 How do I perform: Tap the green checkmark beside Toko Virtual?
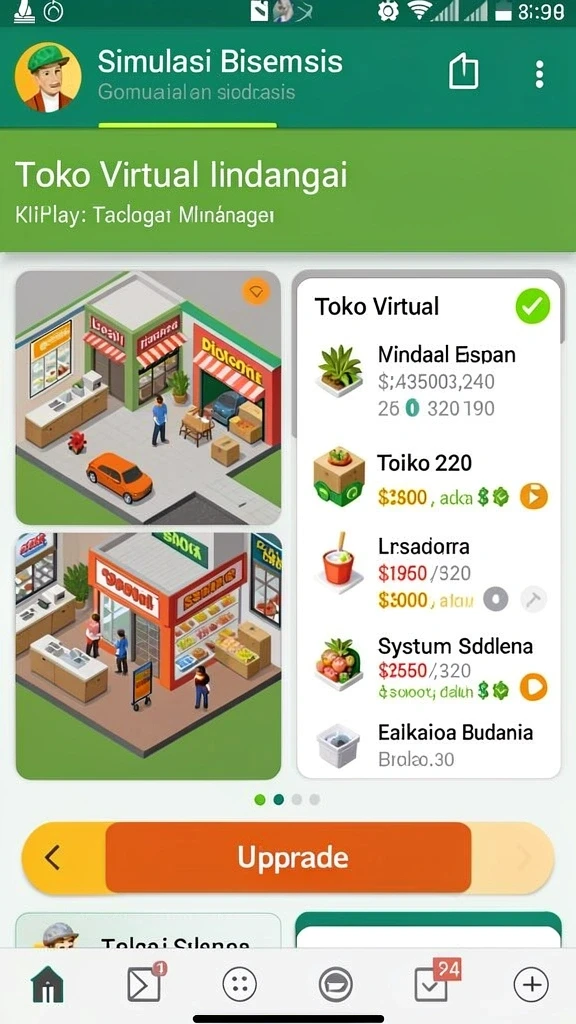pos(533,306)
